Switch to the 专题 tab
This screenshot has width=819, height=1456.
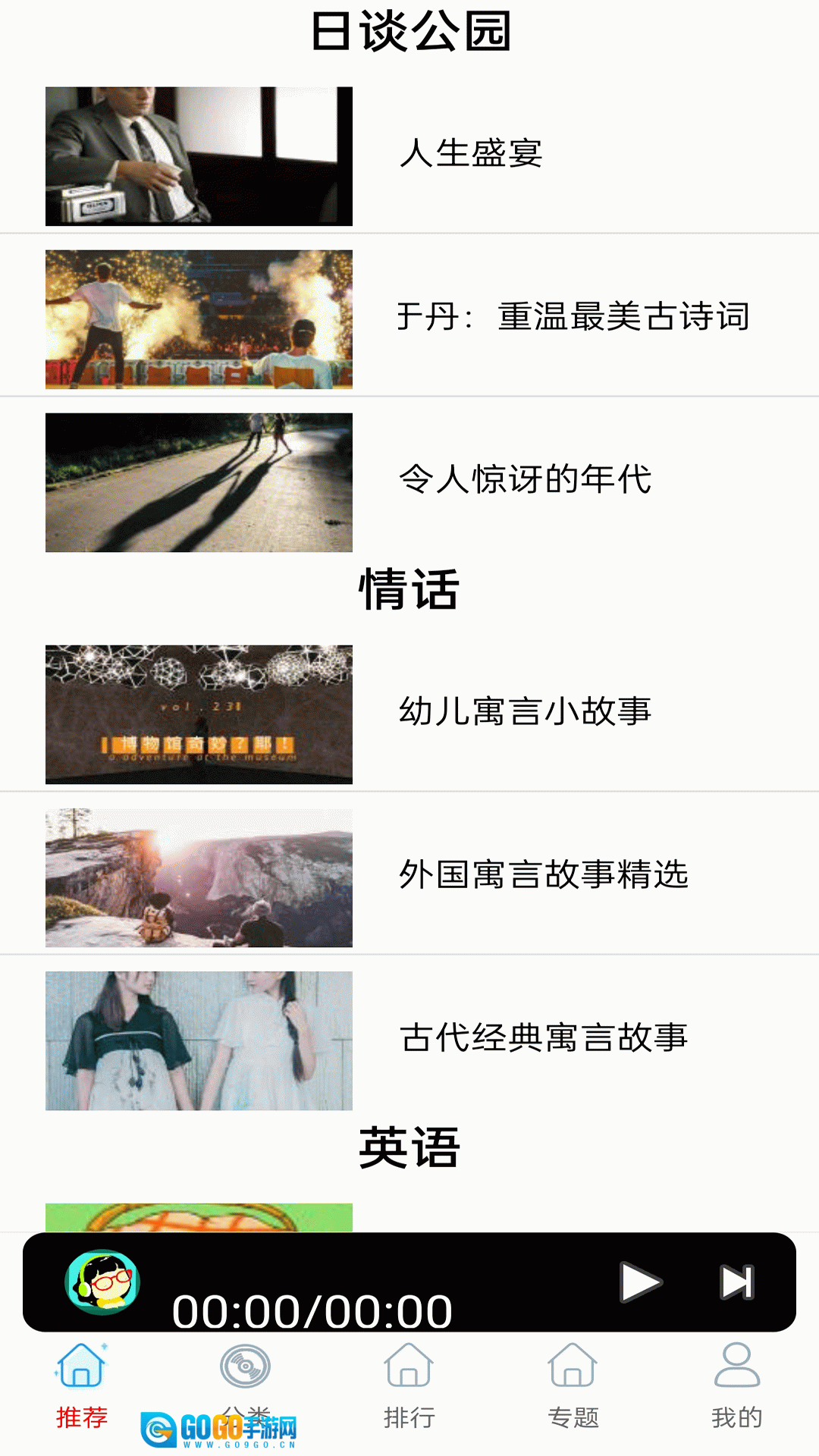pyautogui.click(x=573, y=1384)
